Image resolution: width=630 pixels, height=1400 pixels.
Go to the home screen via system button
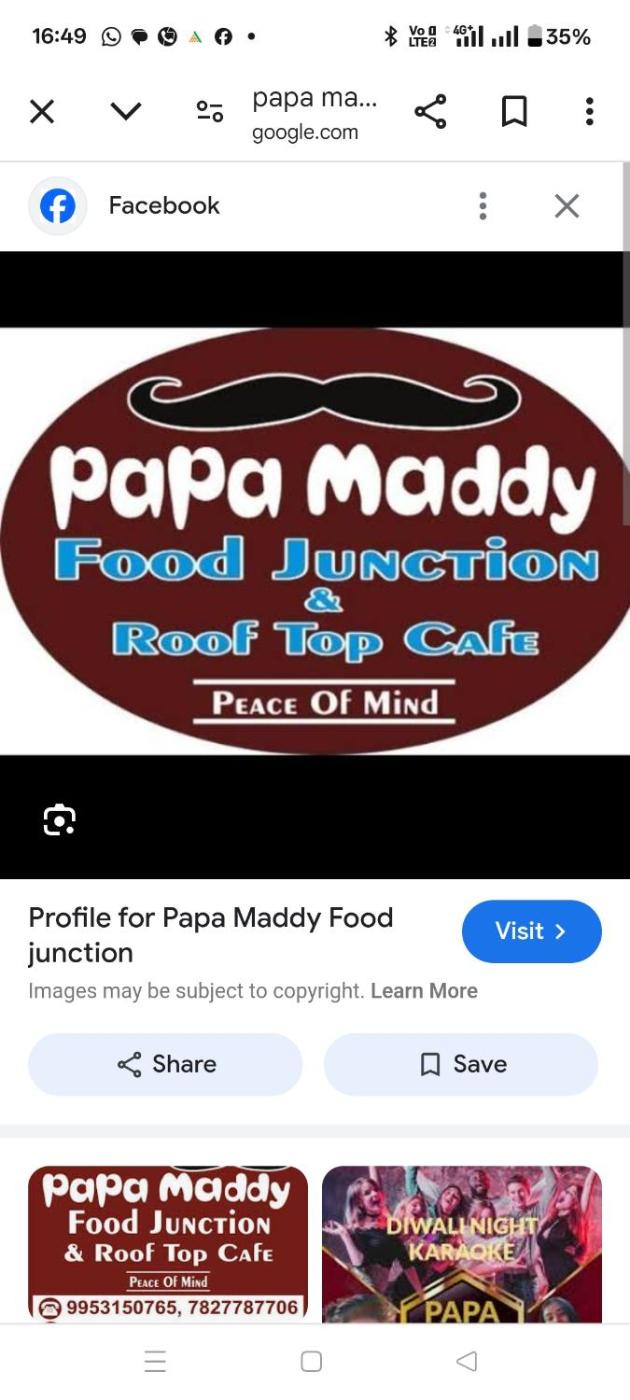click(x=311, y=1361)
